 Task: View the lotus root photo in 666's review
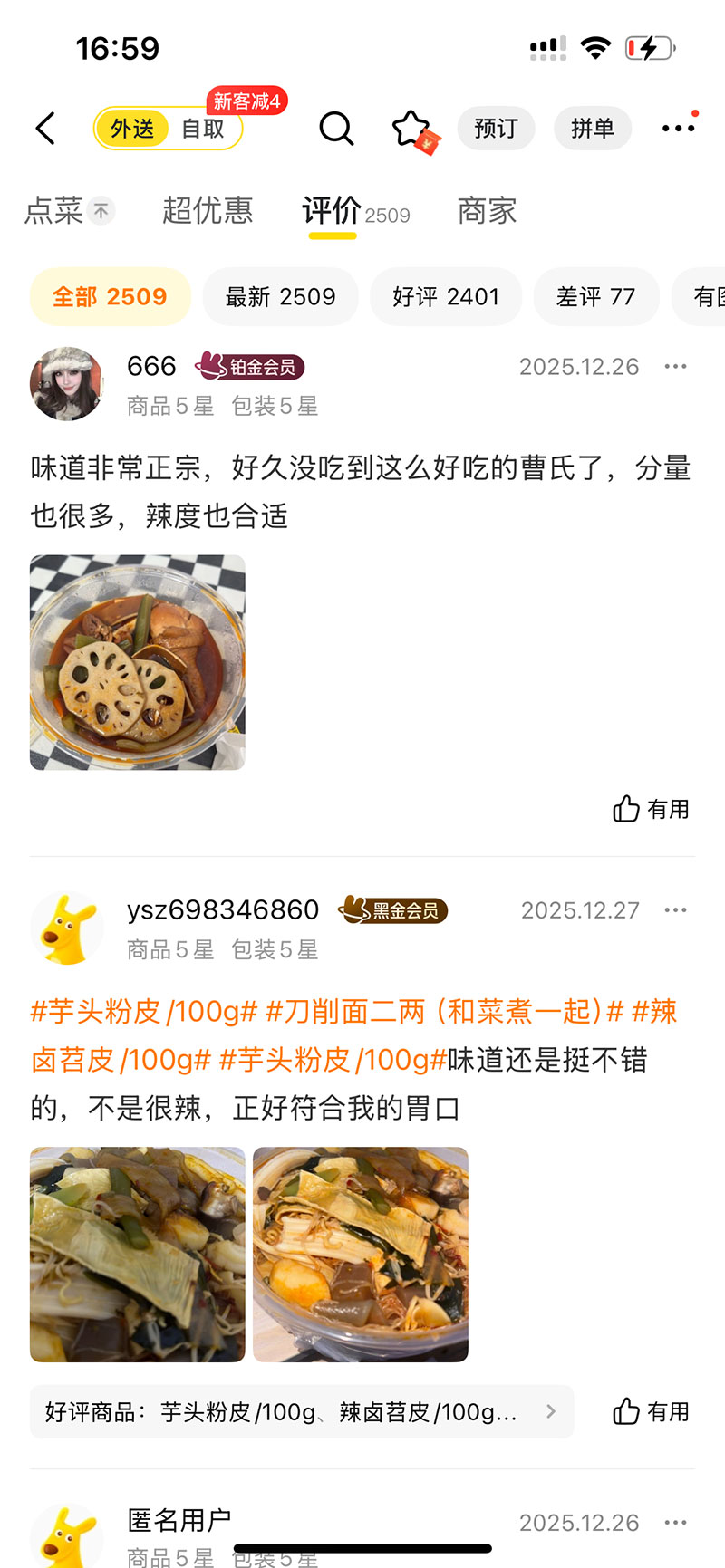tap(138, 662)
